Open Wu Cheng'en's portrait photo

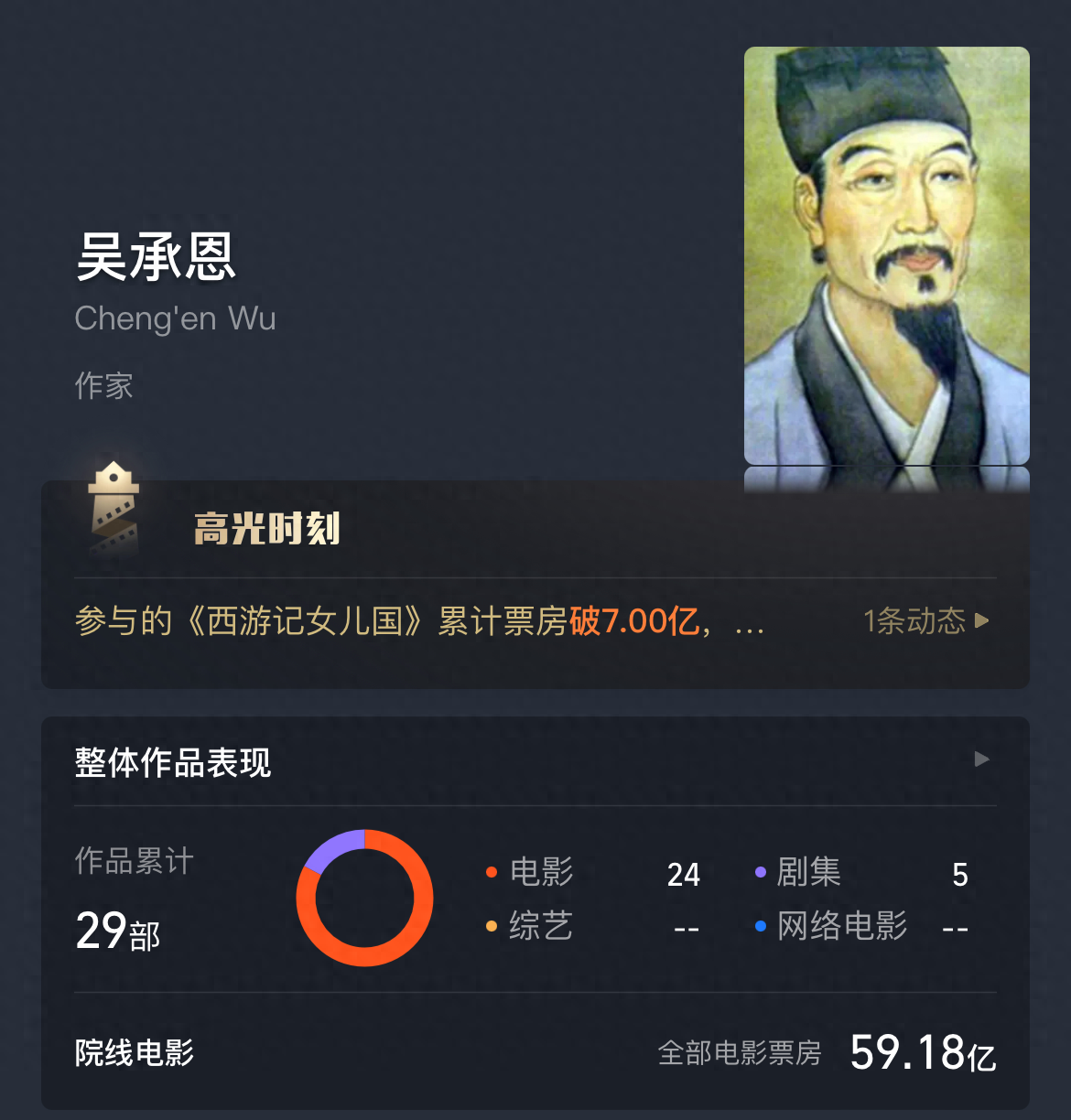(x=886, y=256)
